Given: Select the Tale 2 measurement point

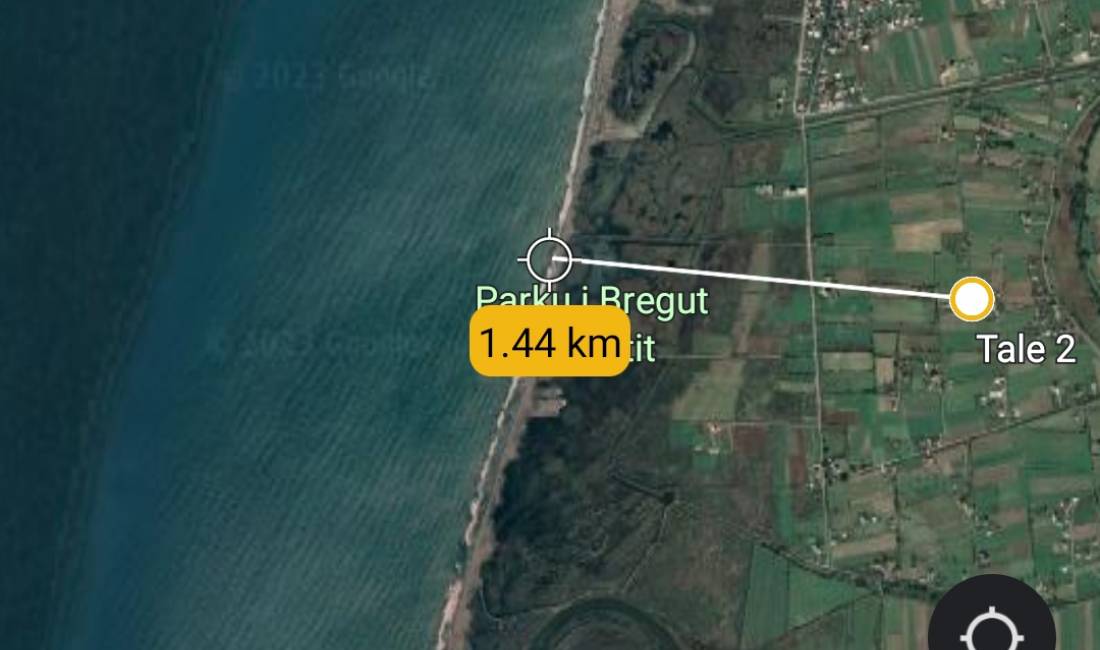Looking at the screenshot, I should (x=970, y=300).
